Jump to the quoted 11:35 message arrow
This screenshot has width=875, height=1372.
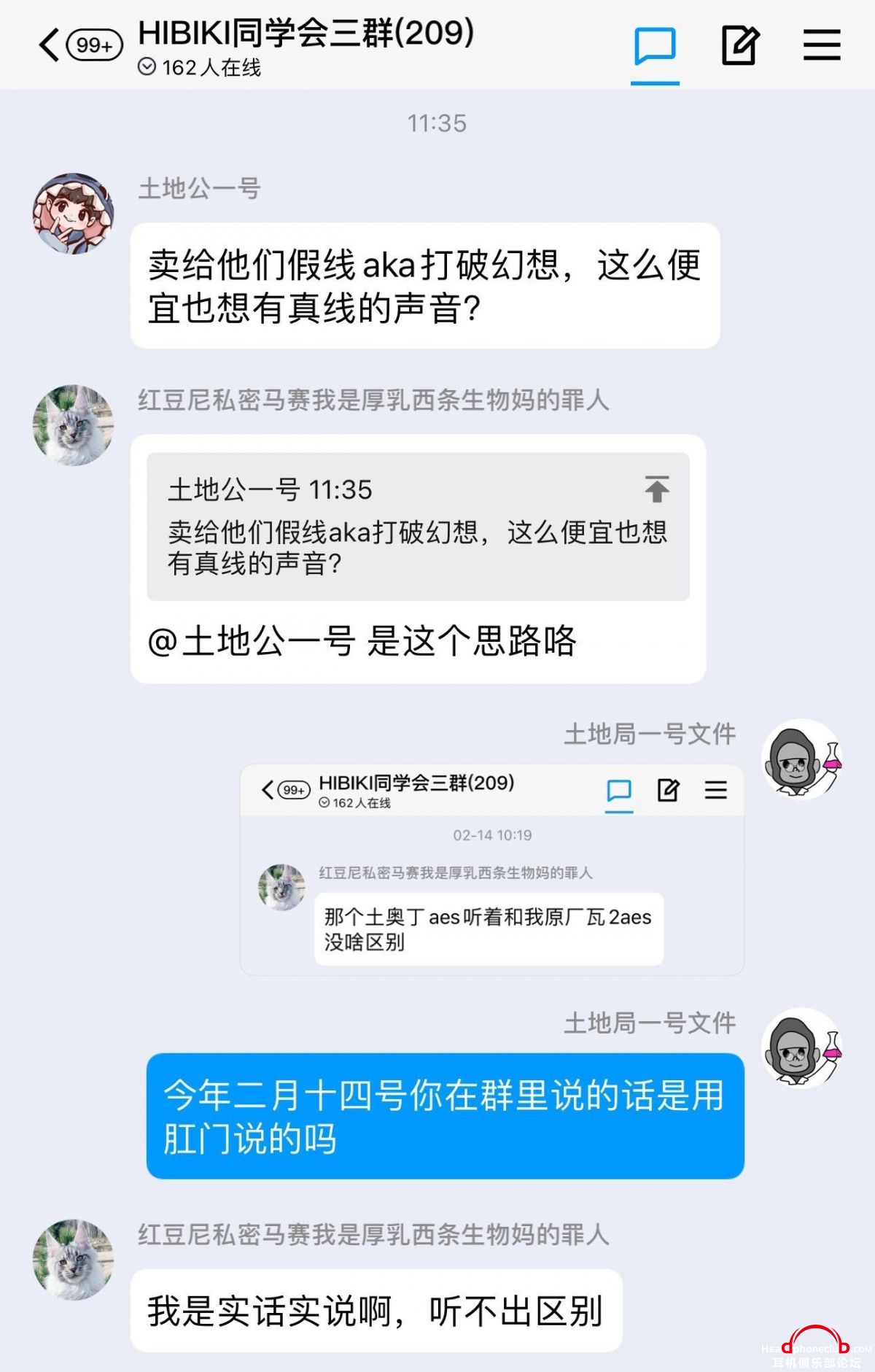click(656, 489)
